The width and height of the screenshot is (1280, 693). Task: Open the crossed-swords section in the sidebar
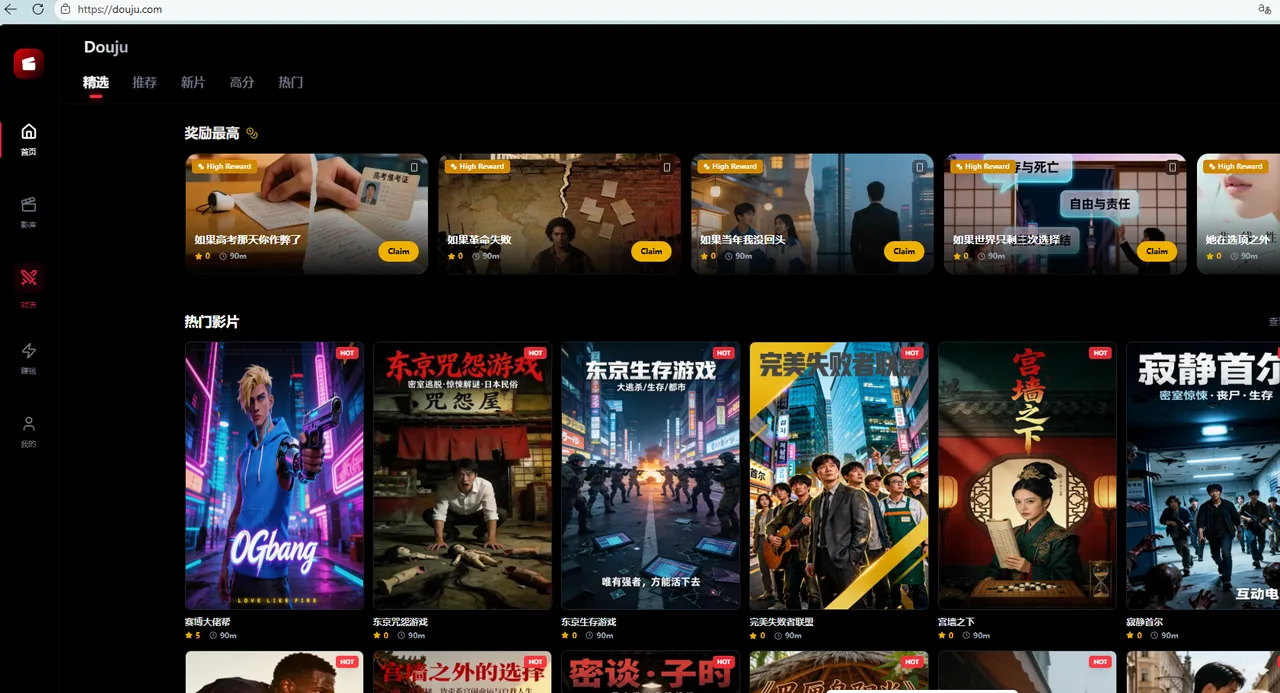29,284
